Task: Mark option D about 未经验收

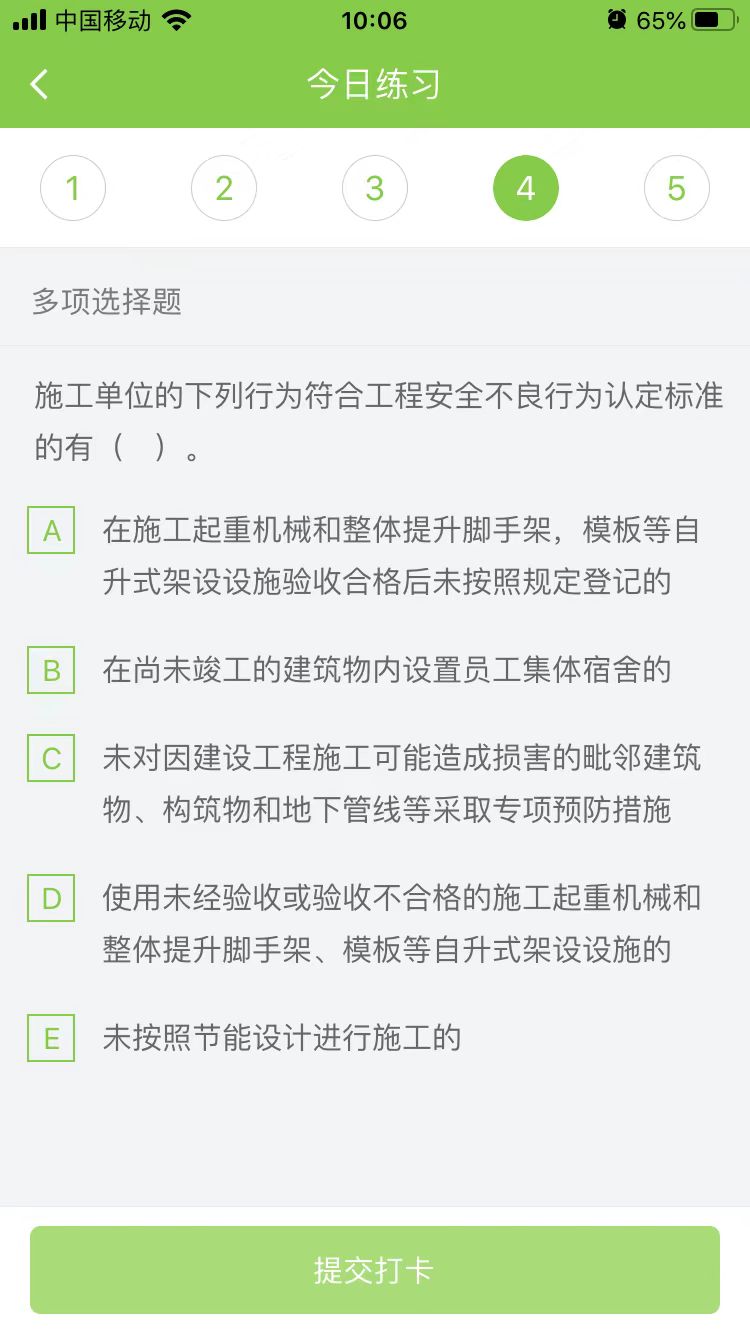Action: tap(51, 898)
